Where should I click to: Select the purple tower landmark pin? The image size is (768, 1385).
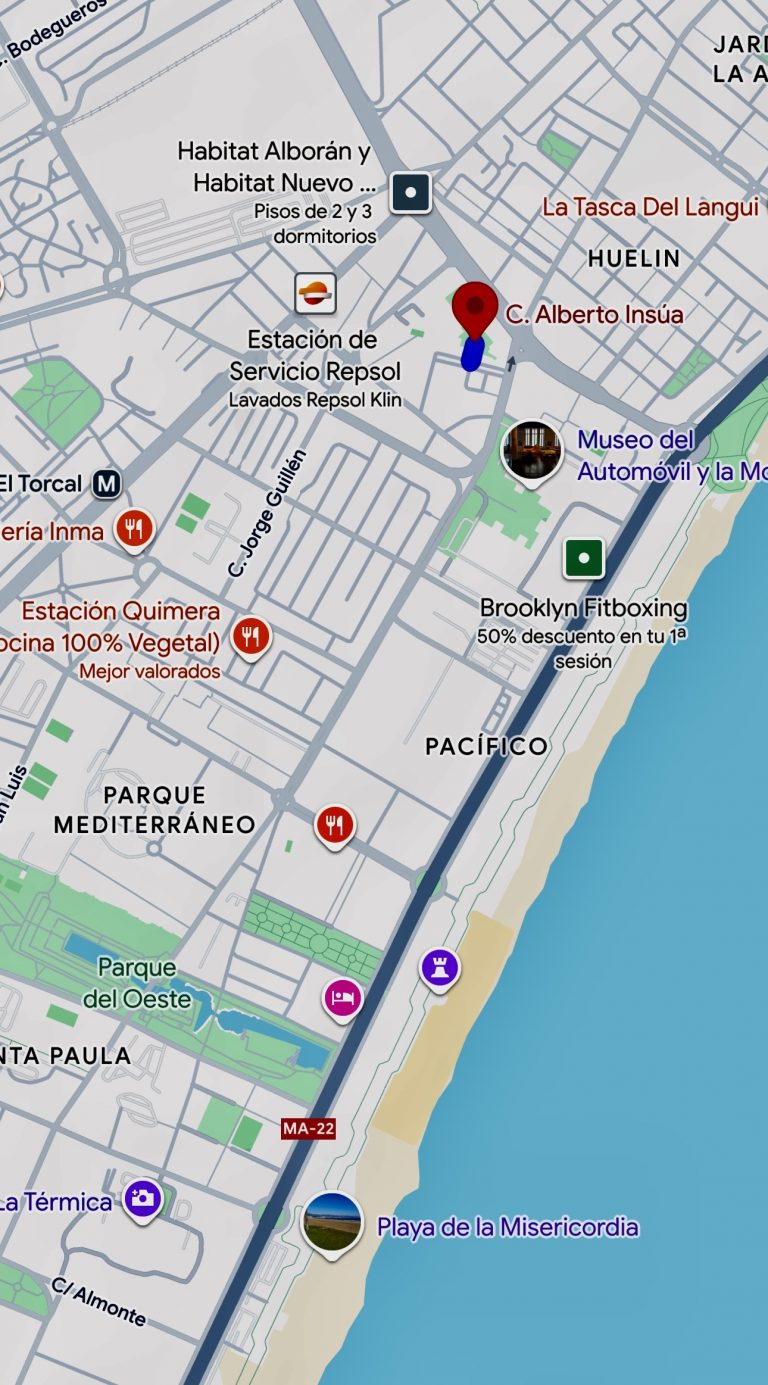click(439, 968)
